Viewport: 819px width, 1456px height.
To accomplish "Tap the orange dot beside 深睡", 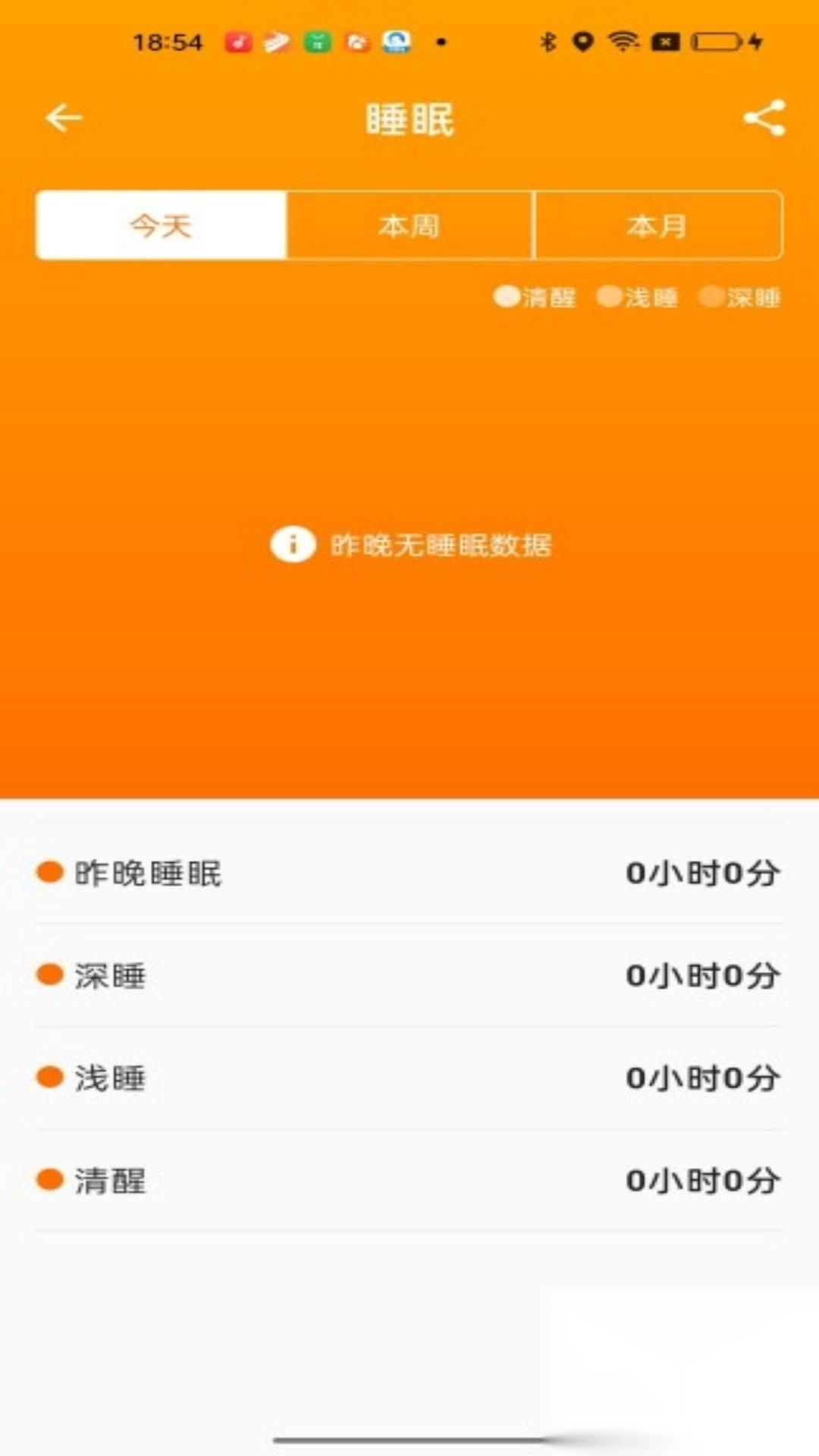I will pyautogui.click(x=49, y=975).
